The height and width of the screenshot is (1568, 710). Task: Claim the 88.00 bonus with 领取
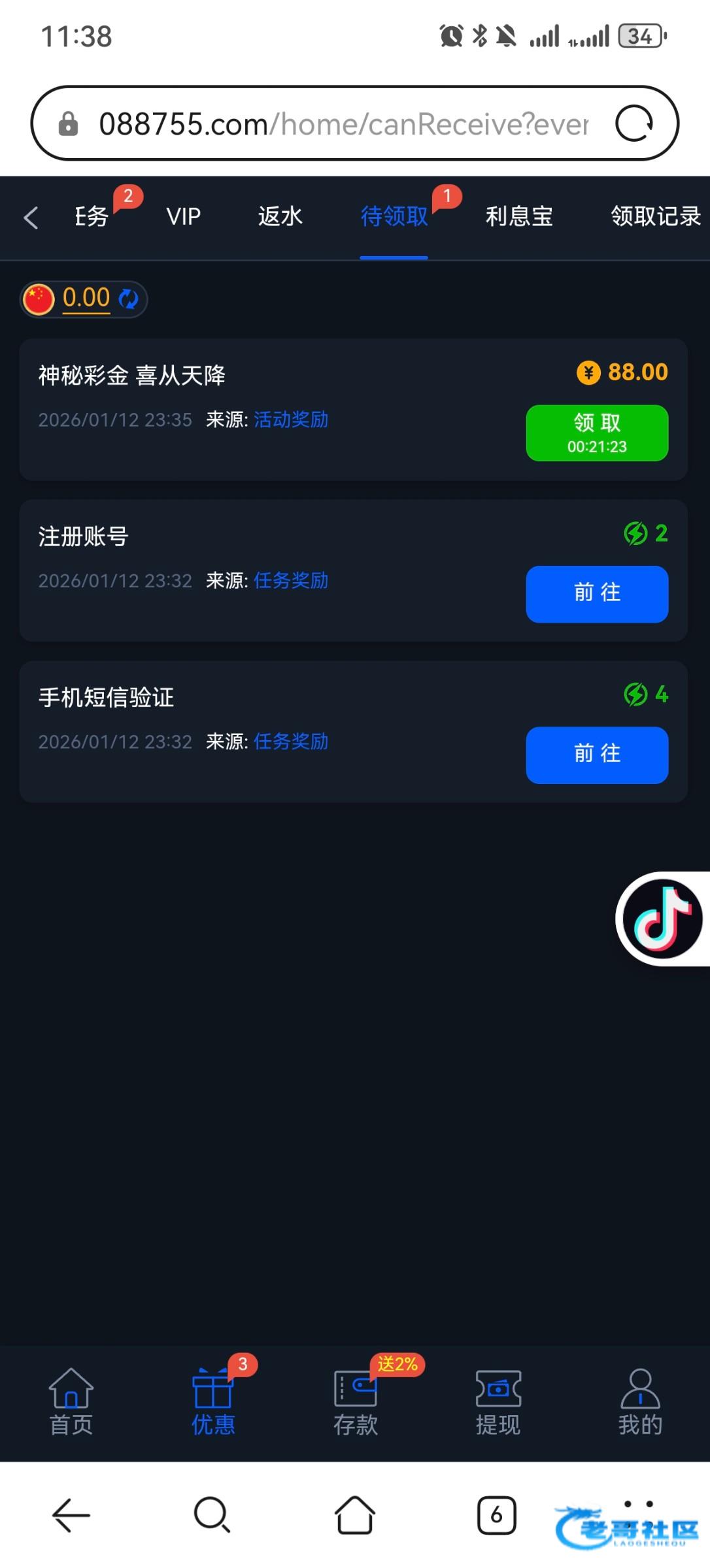[x=596, y=433]
